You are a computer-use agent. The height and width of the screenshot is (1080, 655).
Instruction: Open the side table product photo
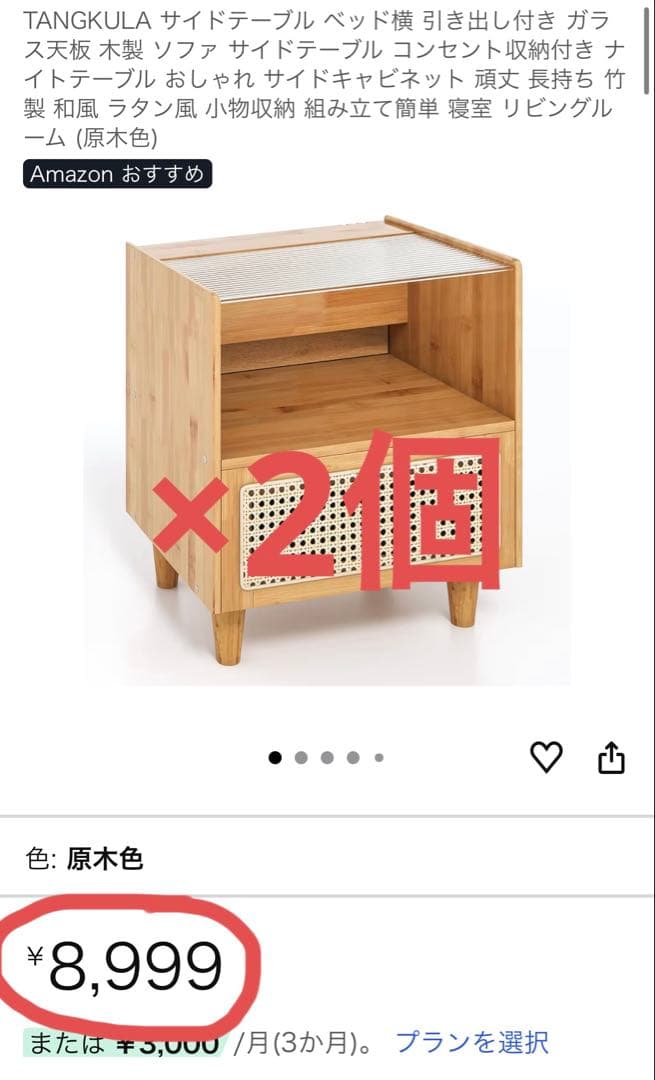click(x=327, y=450)
